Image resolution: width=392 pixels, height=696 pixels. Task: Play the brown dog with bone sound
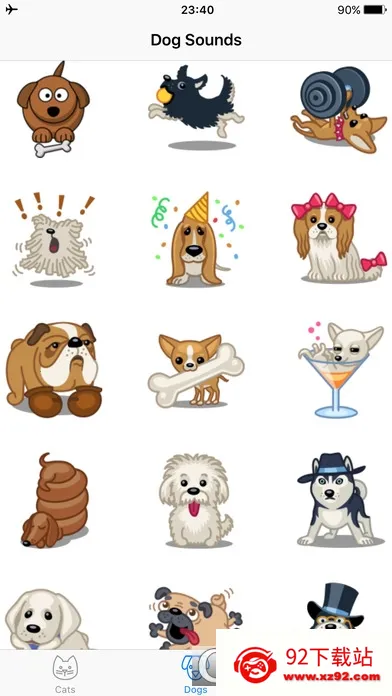click(x=53, y=109)
